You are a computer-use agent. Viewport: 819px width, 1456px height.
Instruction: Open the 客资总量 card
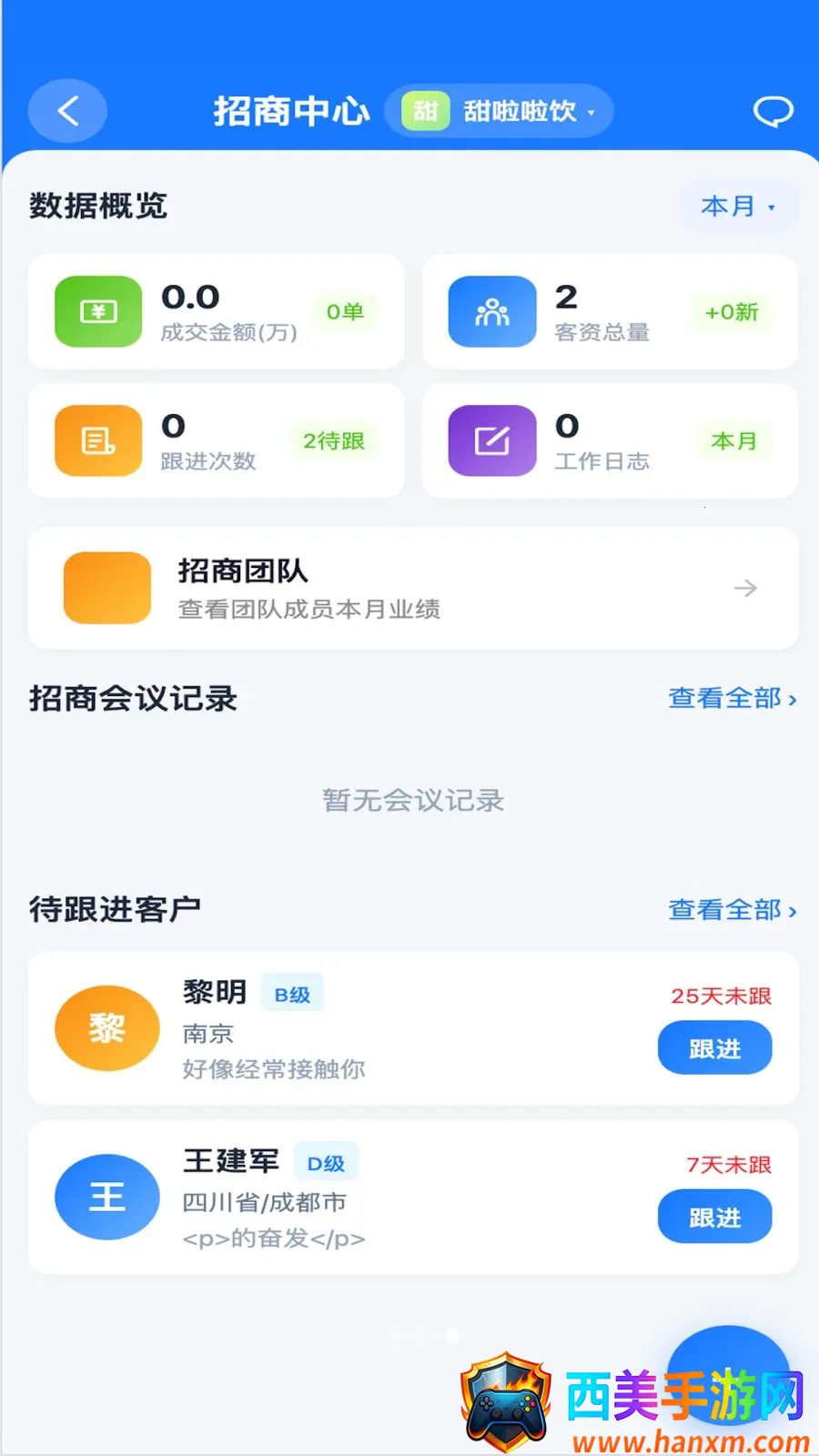[x=611, y=311]
